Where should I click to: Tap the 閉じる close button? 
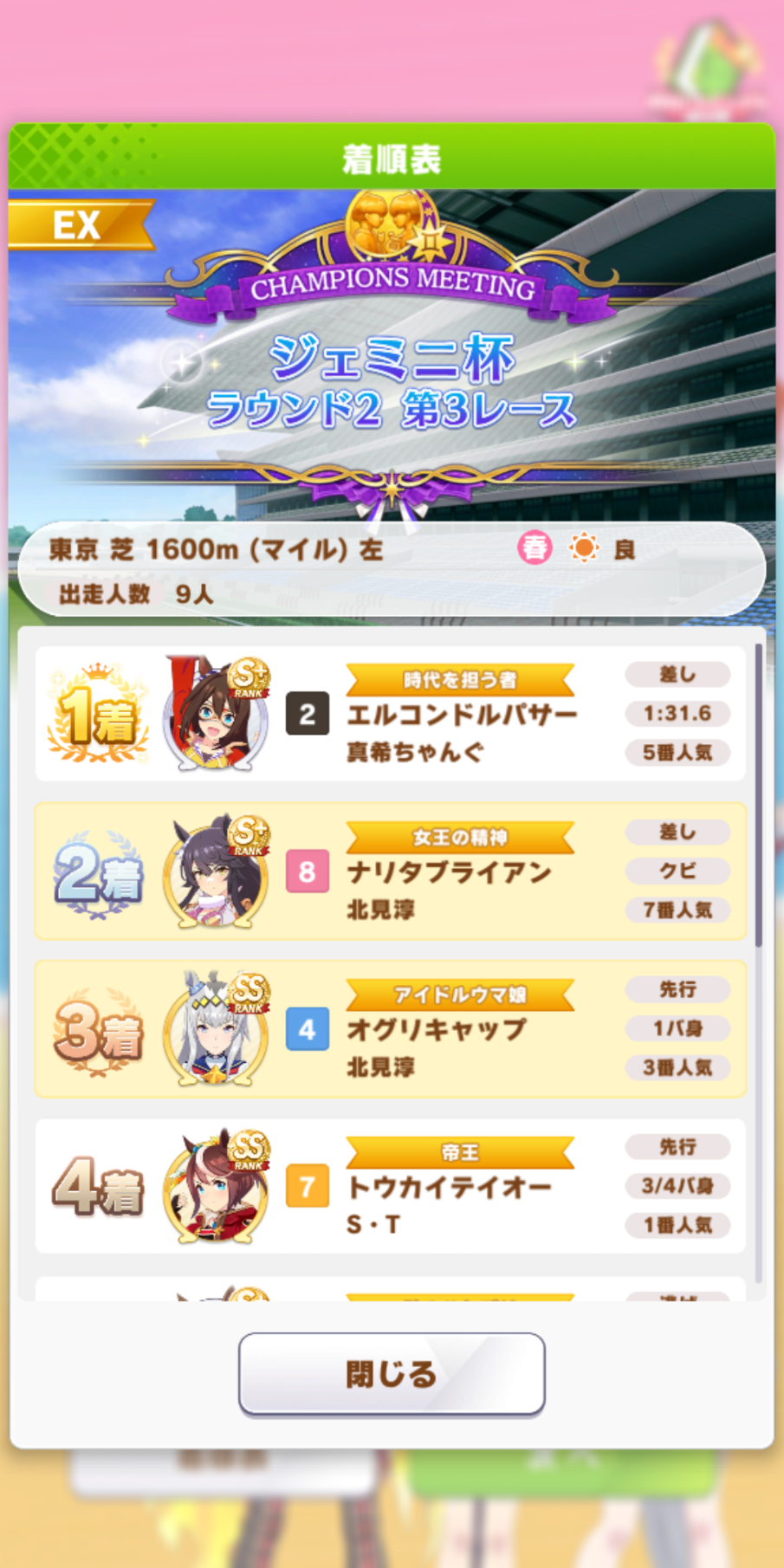point(392,1374)
